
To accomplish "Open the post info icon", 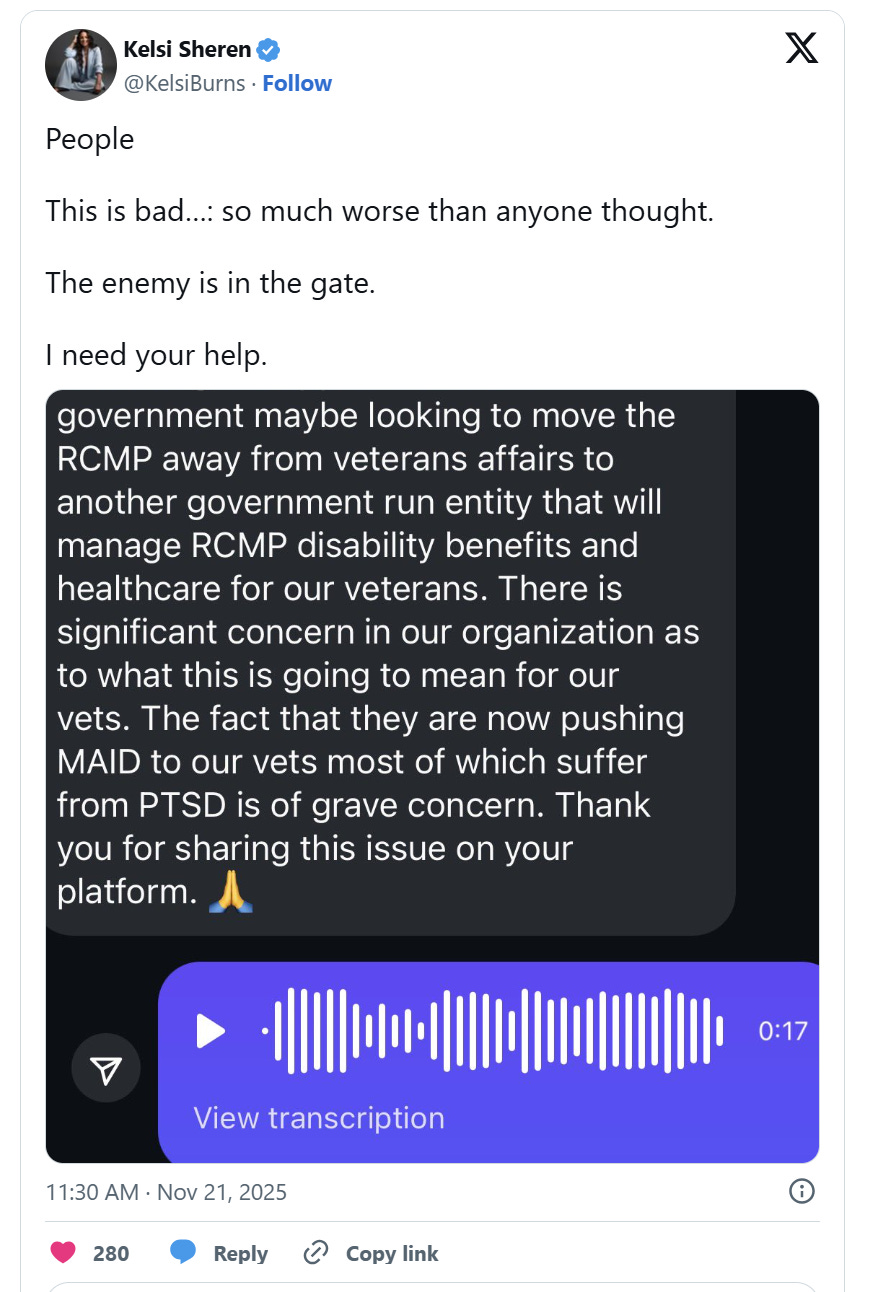I will (x=802, y=1191).
